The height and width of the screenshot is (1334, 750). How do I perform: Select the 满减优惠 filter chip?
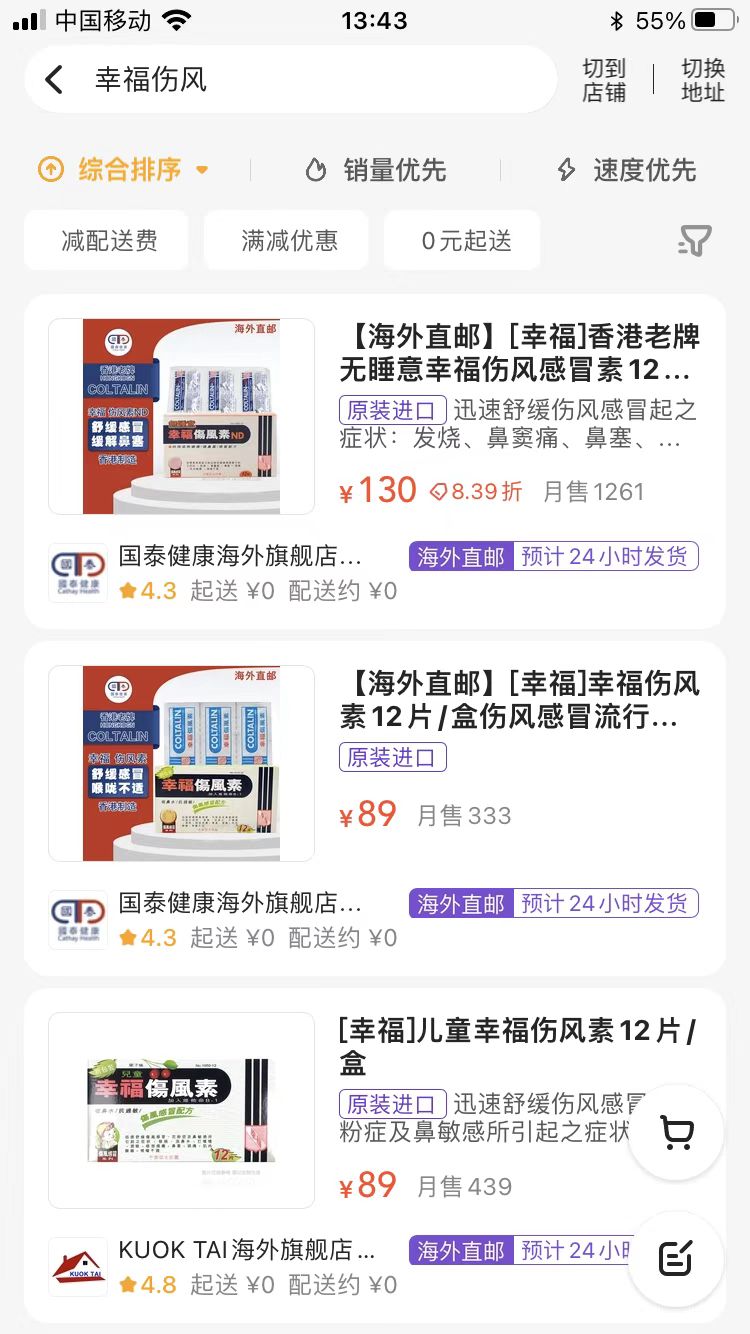[287, 240]
